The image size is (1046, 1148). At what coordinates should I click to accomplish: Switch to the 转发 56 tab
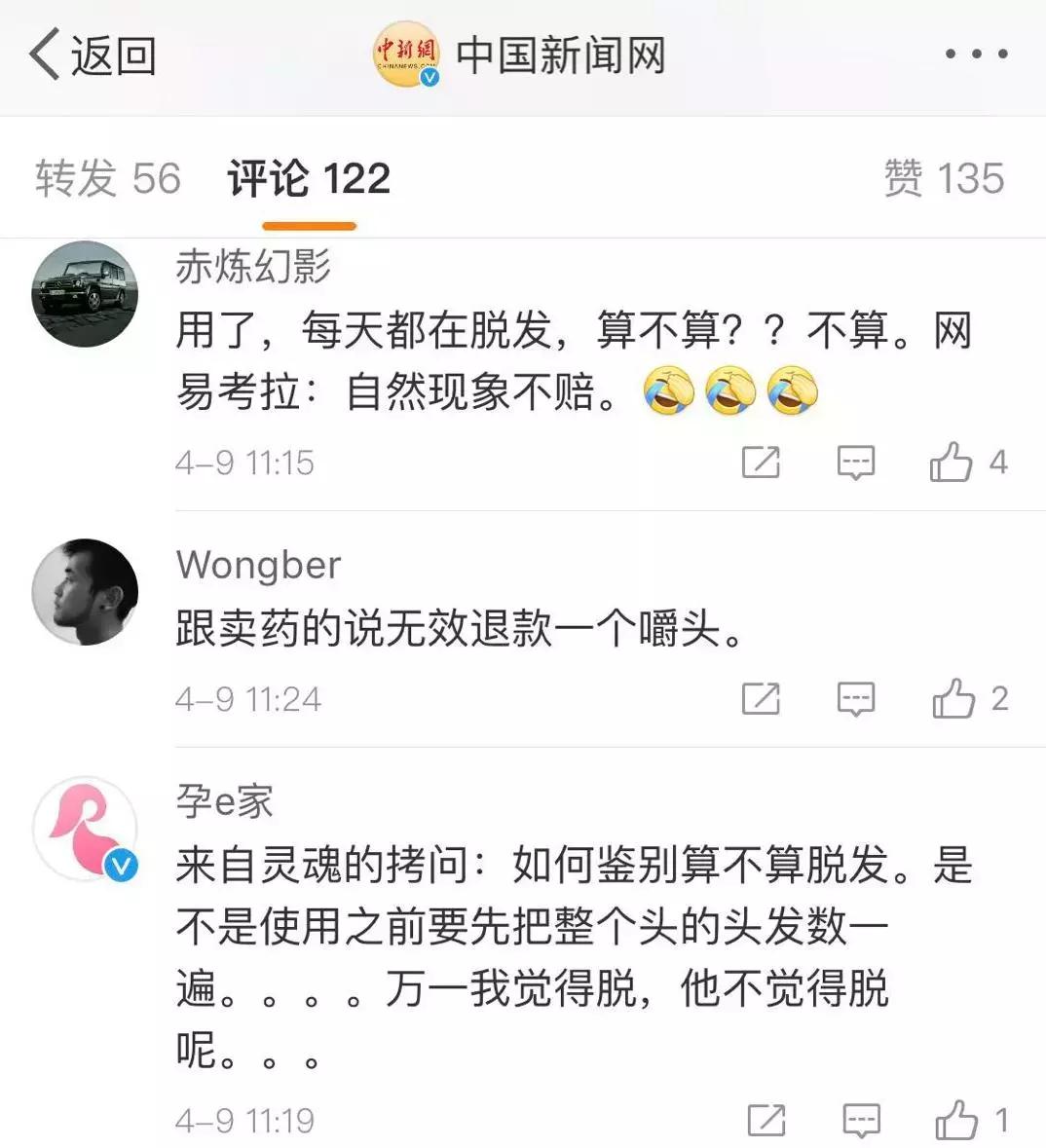click(107, 178)
